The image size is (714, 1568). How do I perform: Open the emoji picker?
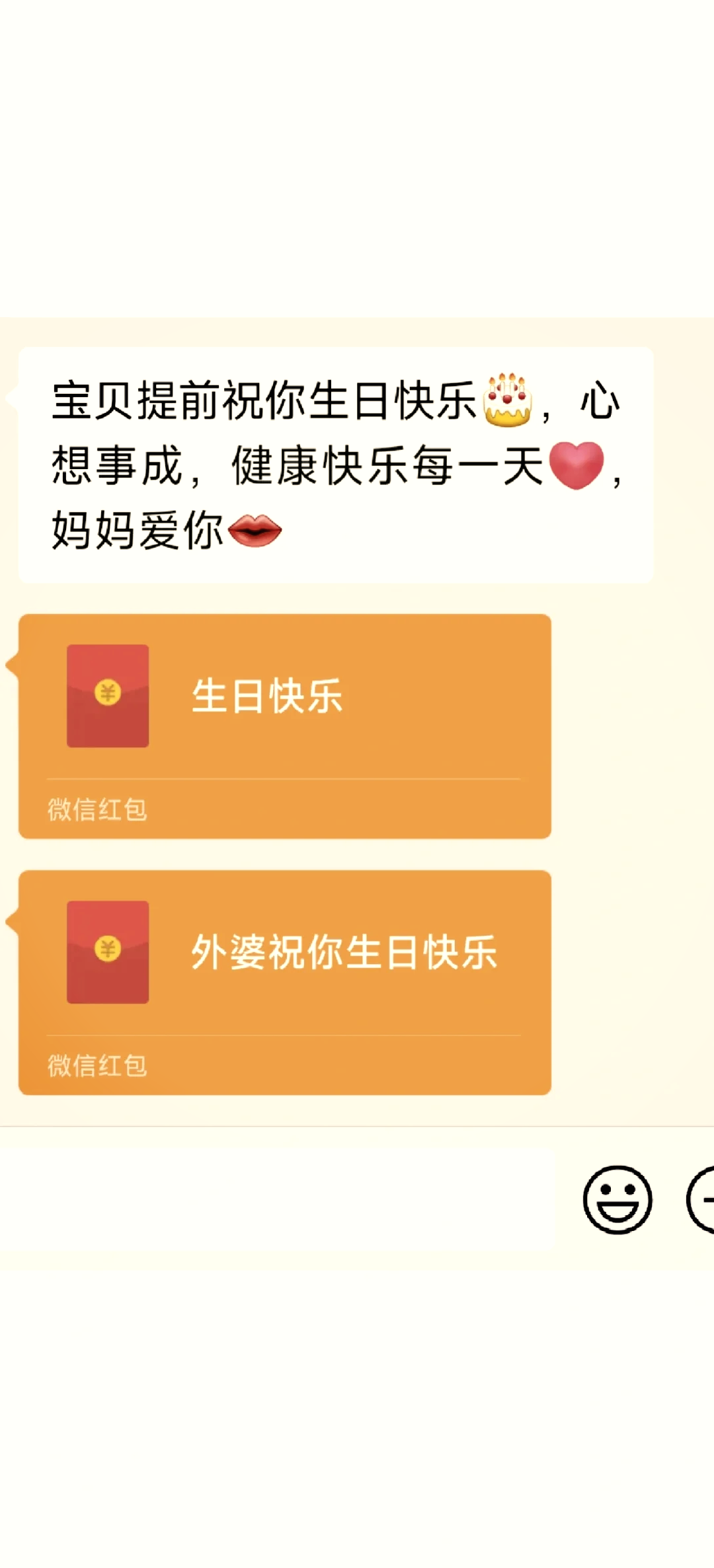coord(617,1199)
